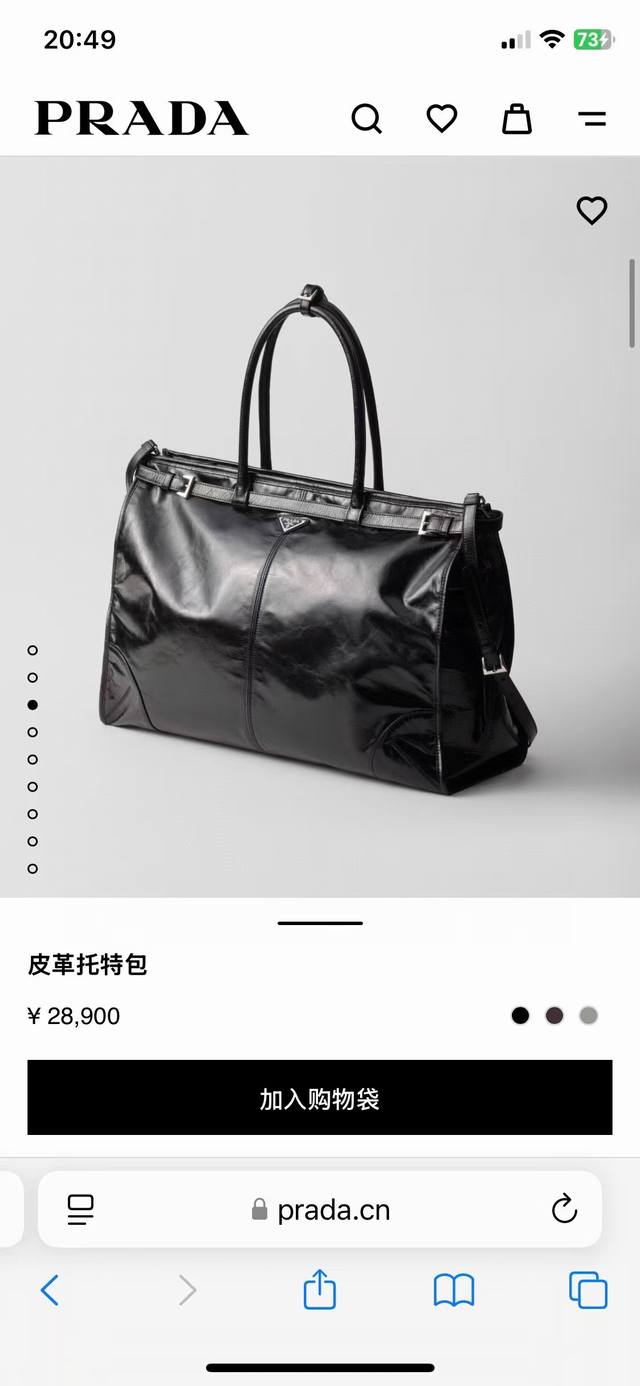Screen dimensions: 640x1386
Task: Jump to the first image indicator dot
Action: 33,651
